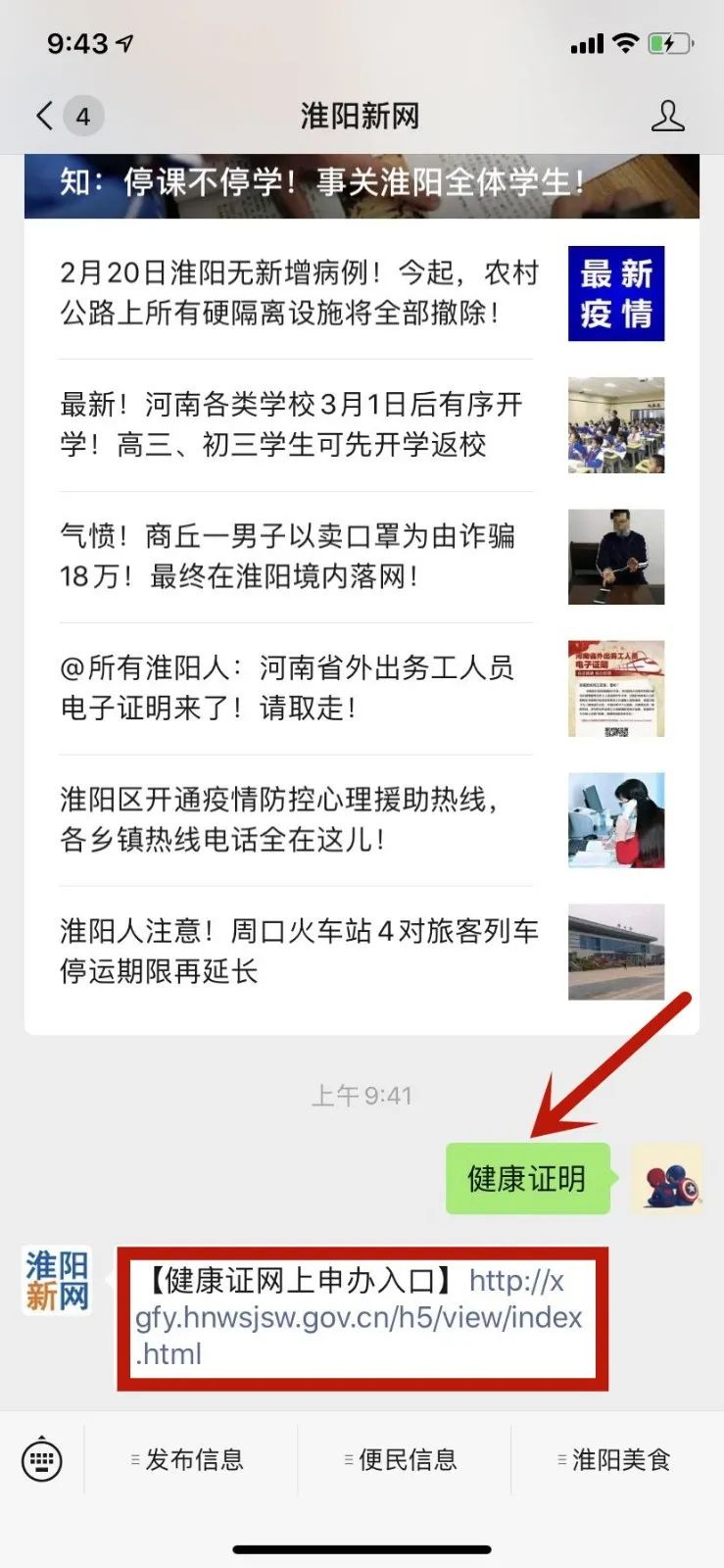724x1568 pixels.
Task: Switch to keyboard input mode
Action: pos(42,1461)
